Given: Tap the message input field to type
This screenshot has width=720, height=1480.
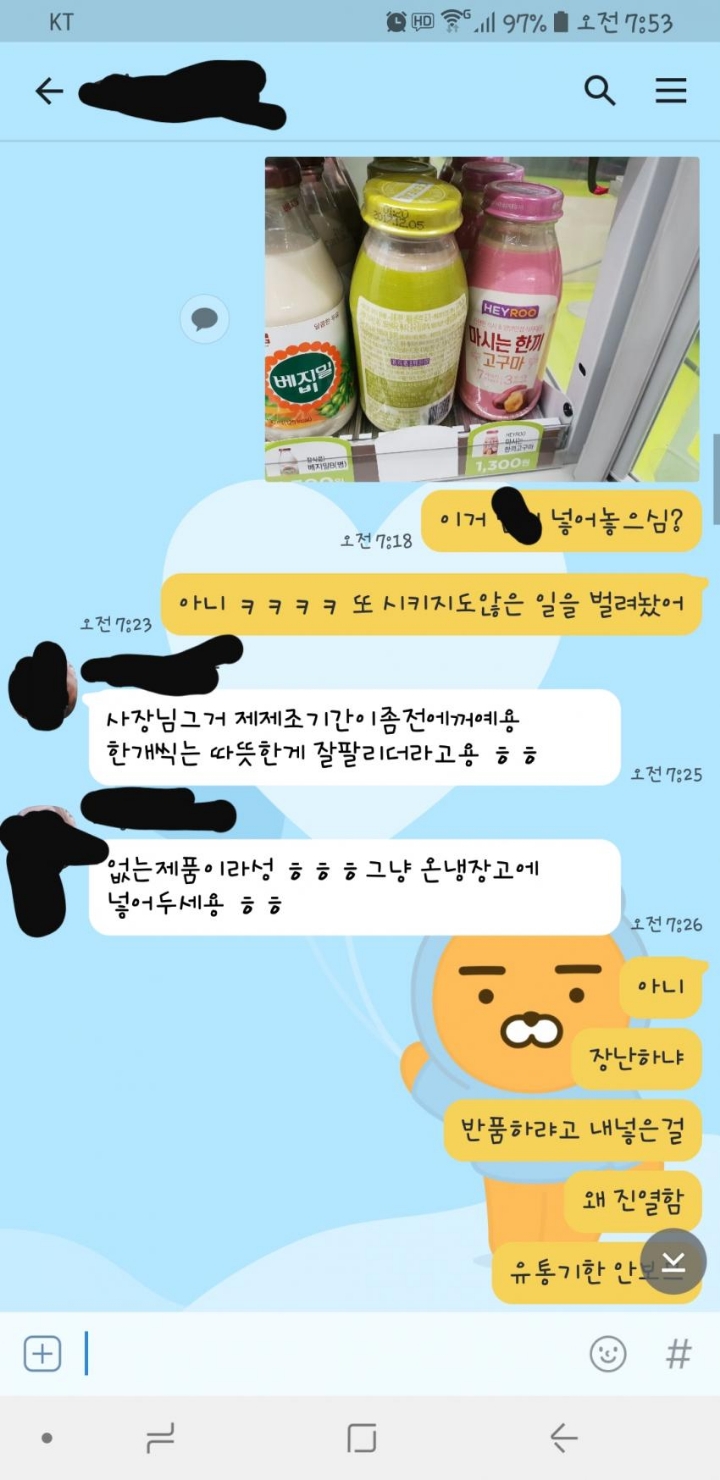Looking at the screenshot, I should (300, 1355).
